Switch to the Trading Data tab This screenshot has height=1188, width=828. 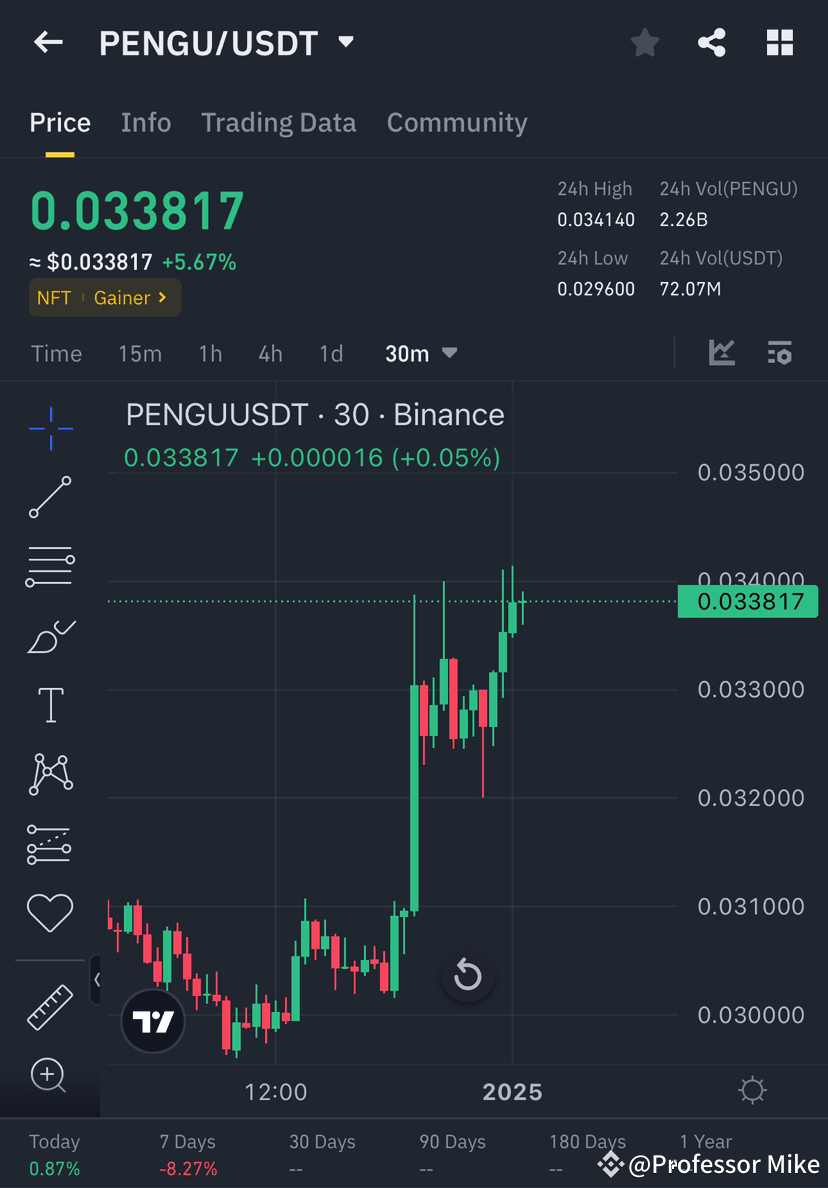[279, 122]
